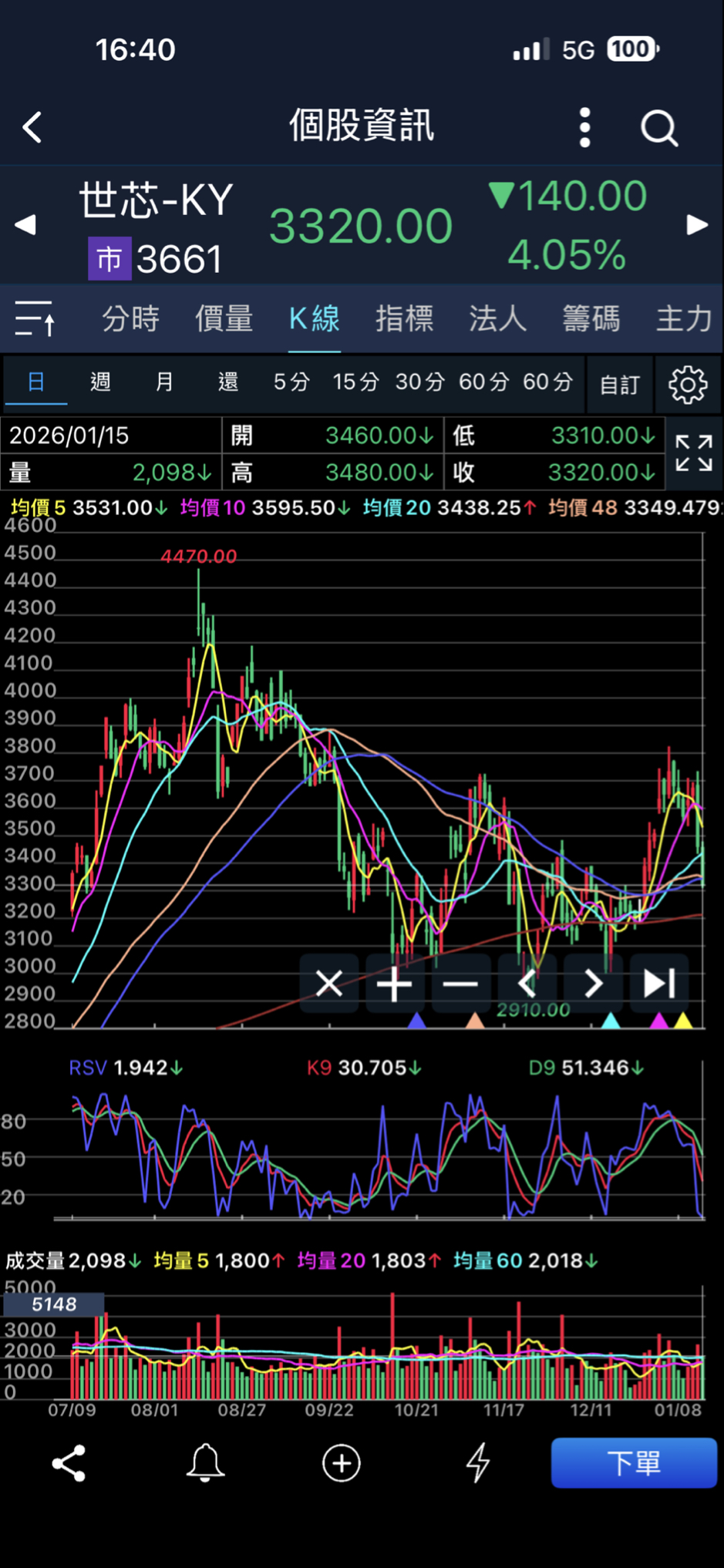This screenshot has width=724, height=1568.
Task: Set a price alert with the bell icon
Action: (205, 1462)
